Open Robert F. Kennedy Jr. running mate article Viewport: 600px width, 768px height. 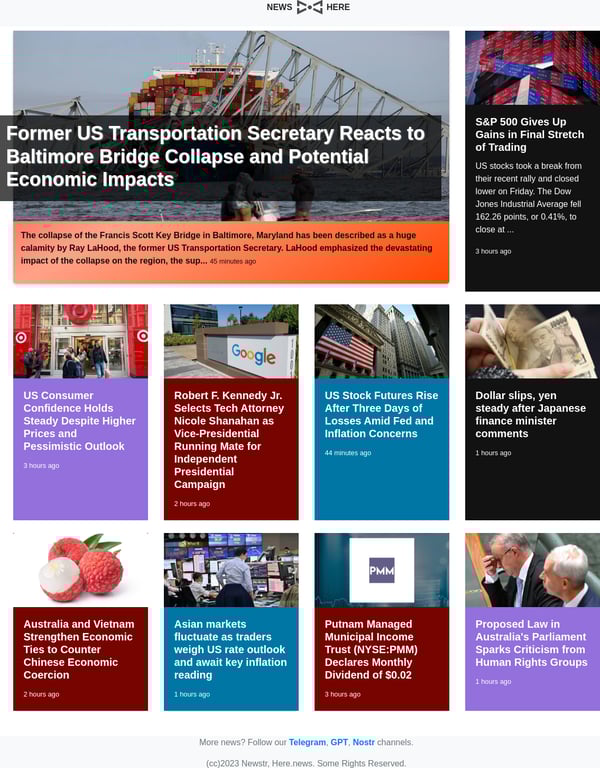pos(230,439)
